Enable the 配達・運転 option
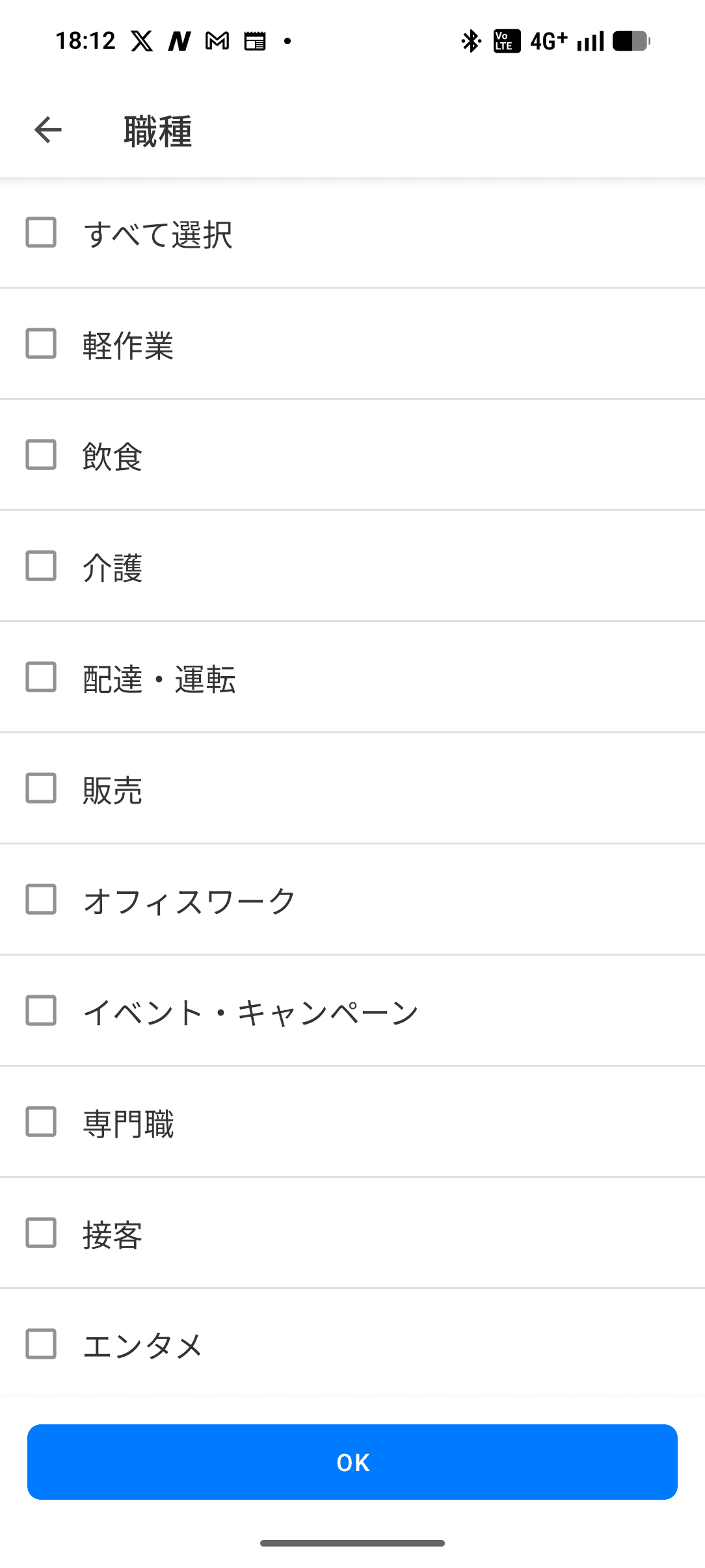705x1568 pixels. [40, 677]
